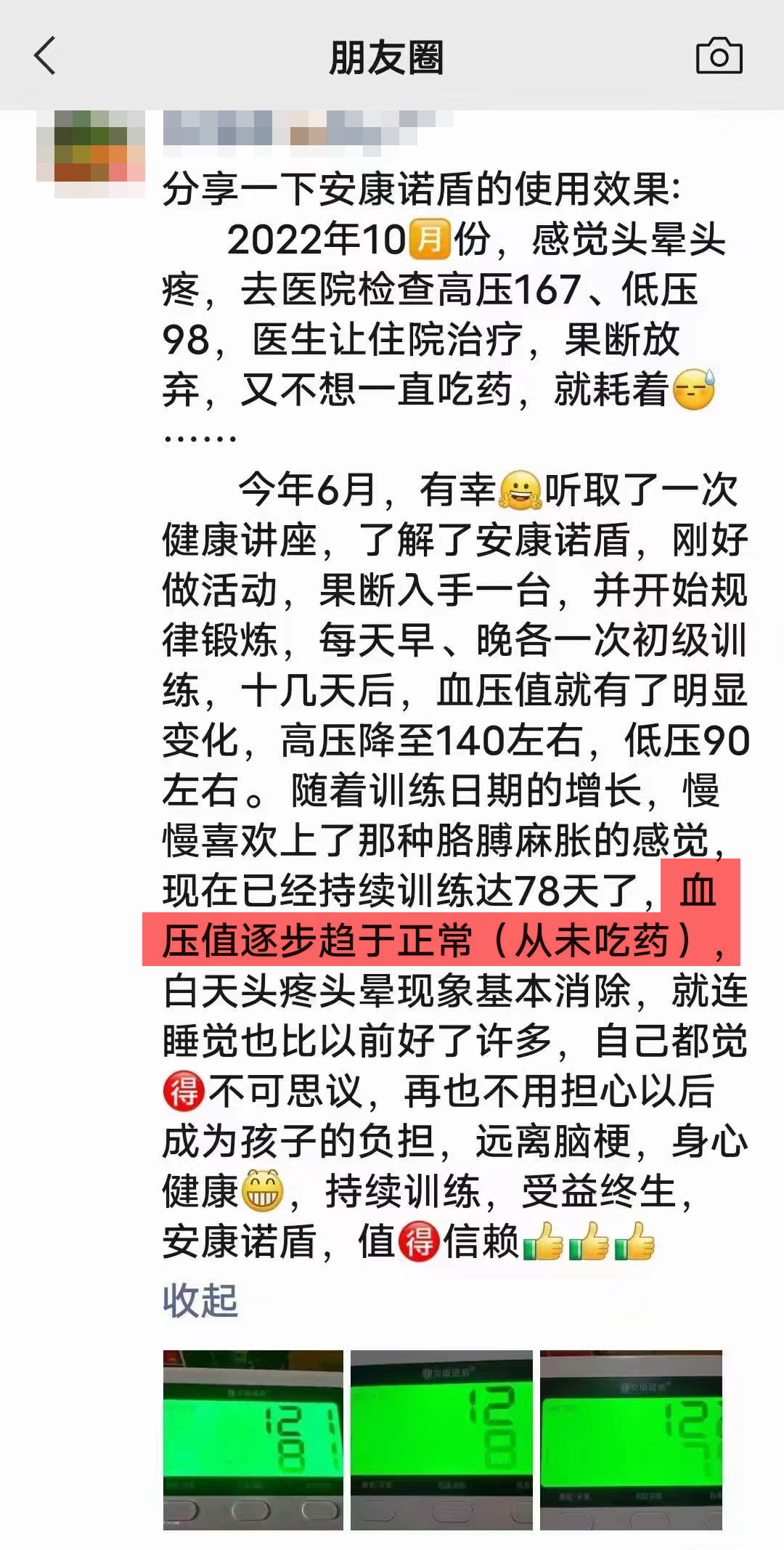Image resolution: width=784 pixels, height=1550 pixels.
Task: Collapse the post with 收起
Action: [200, 1300]
